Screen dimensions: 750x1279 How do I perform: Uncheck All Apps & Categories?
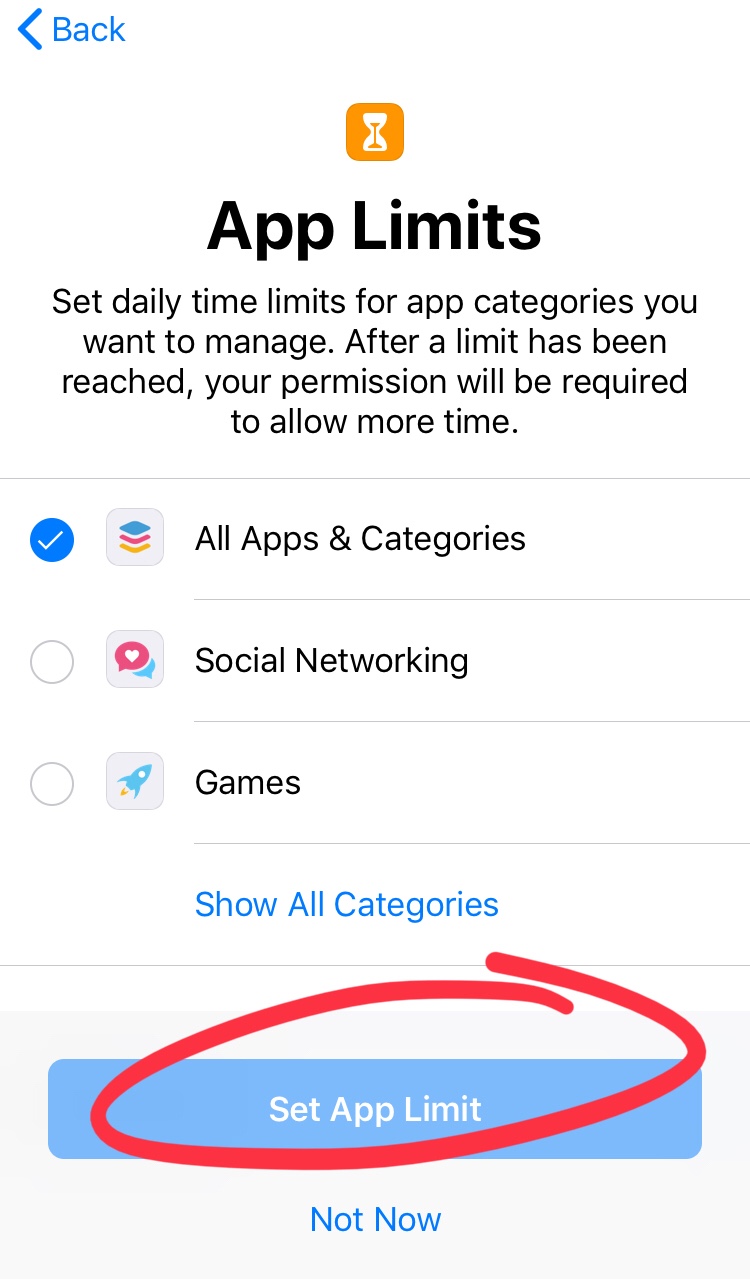pyautogui.click(x=52, y=540)
